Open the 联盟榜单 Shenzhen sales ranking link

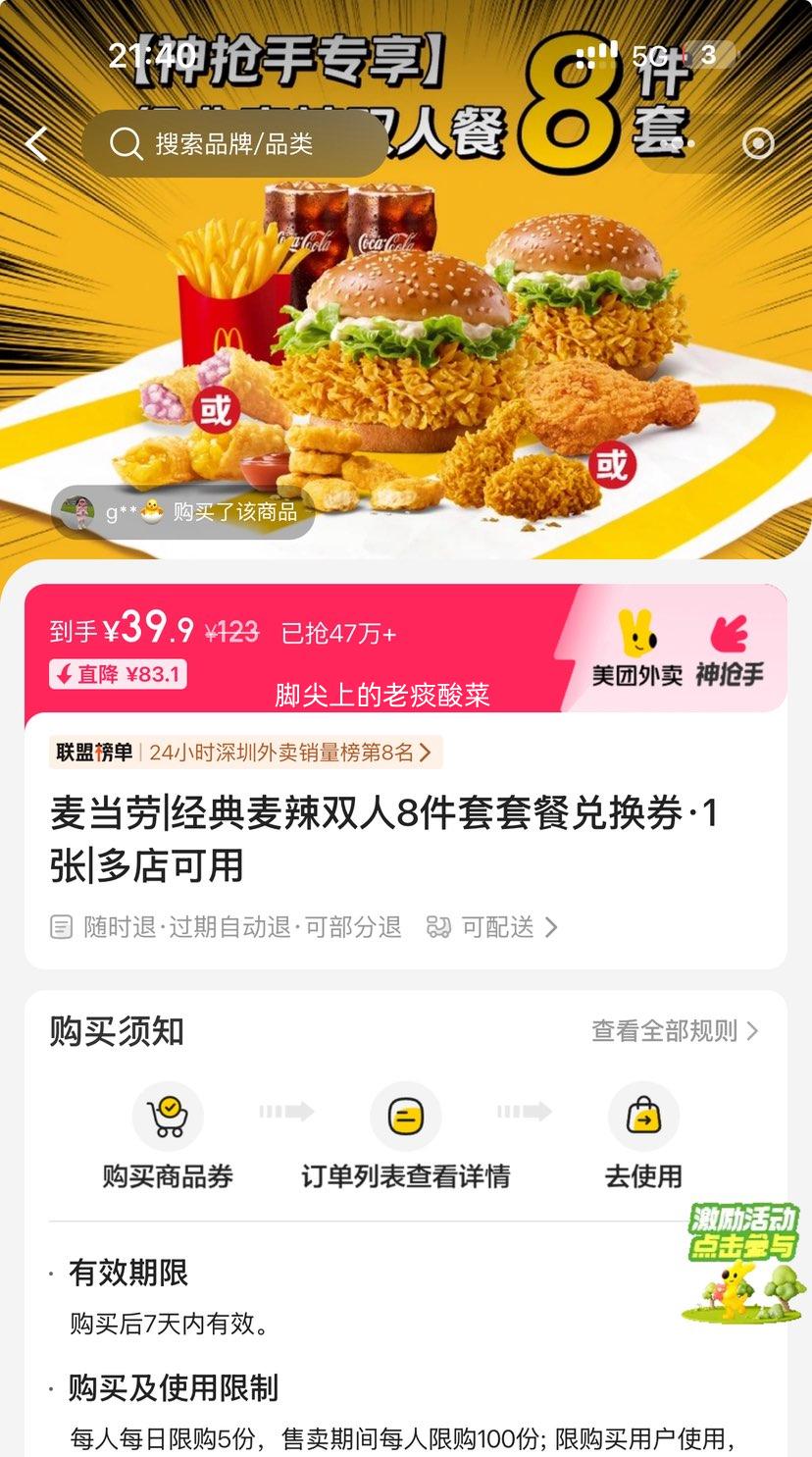click(245, 753)
